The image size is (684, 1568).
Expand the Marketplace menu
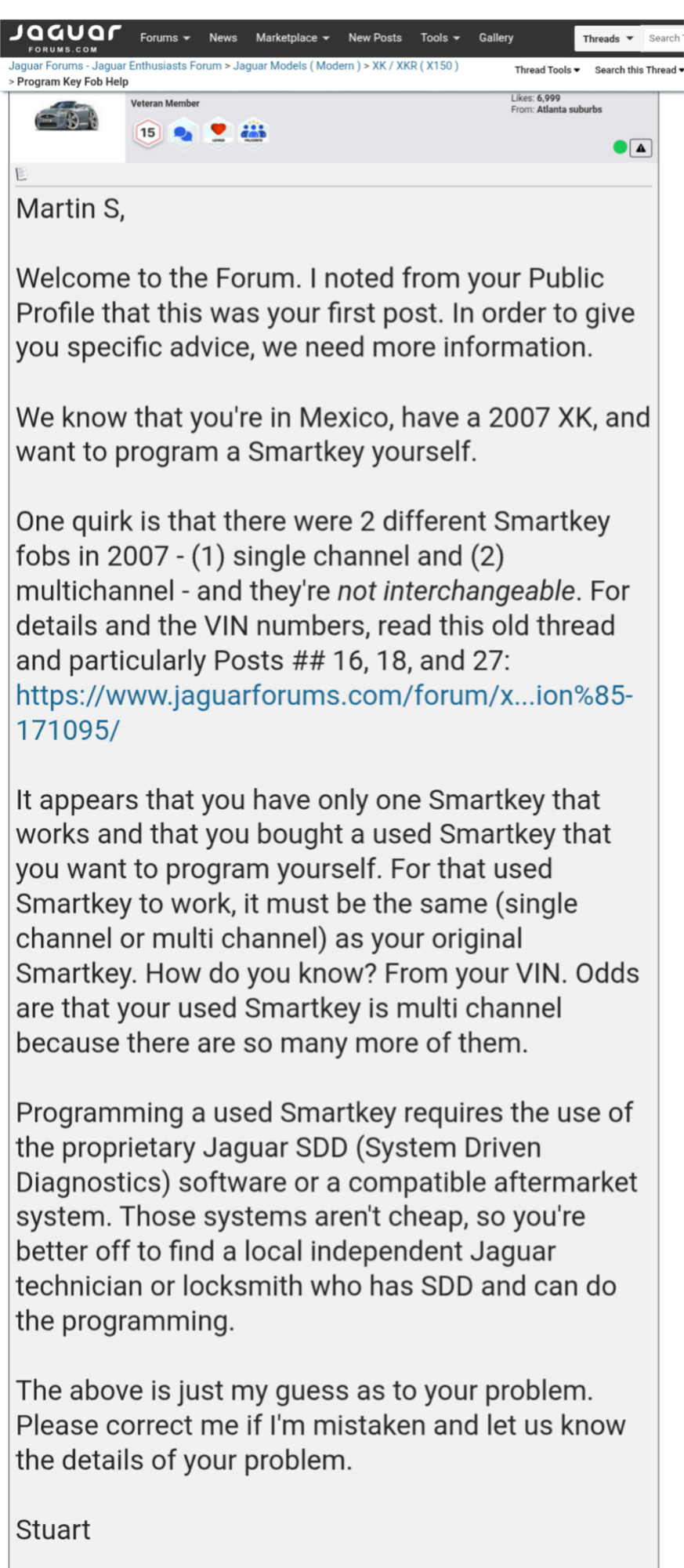point(291,38)
